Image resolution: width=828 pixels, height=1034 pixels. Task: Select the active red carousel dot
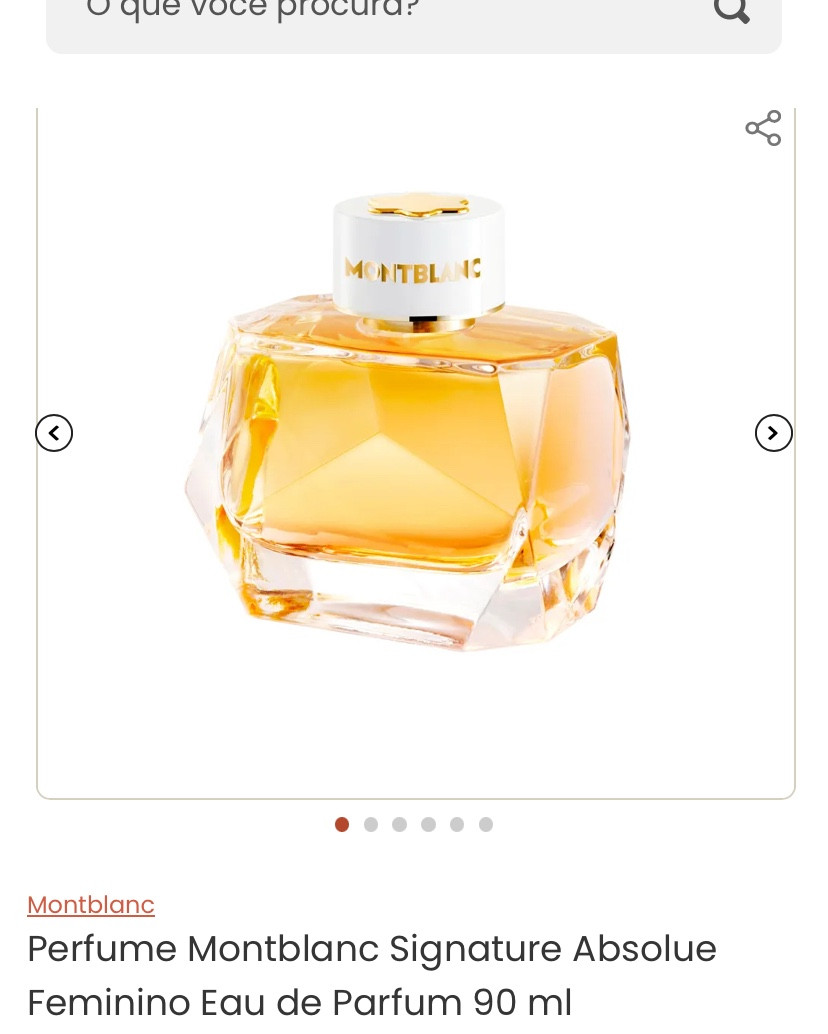(x=341, y=824)
